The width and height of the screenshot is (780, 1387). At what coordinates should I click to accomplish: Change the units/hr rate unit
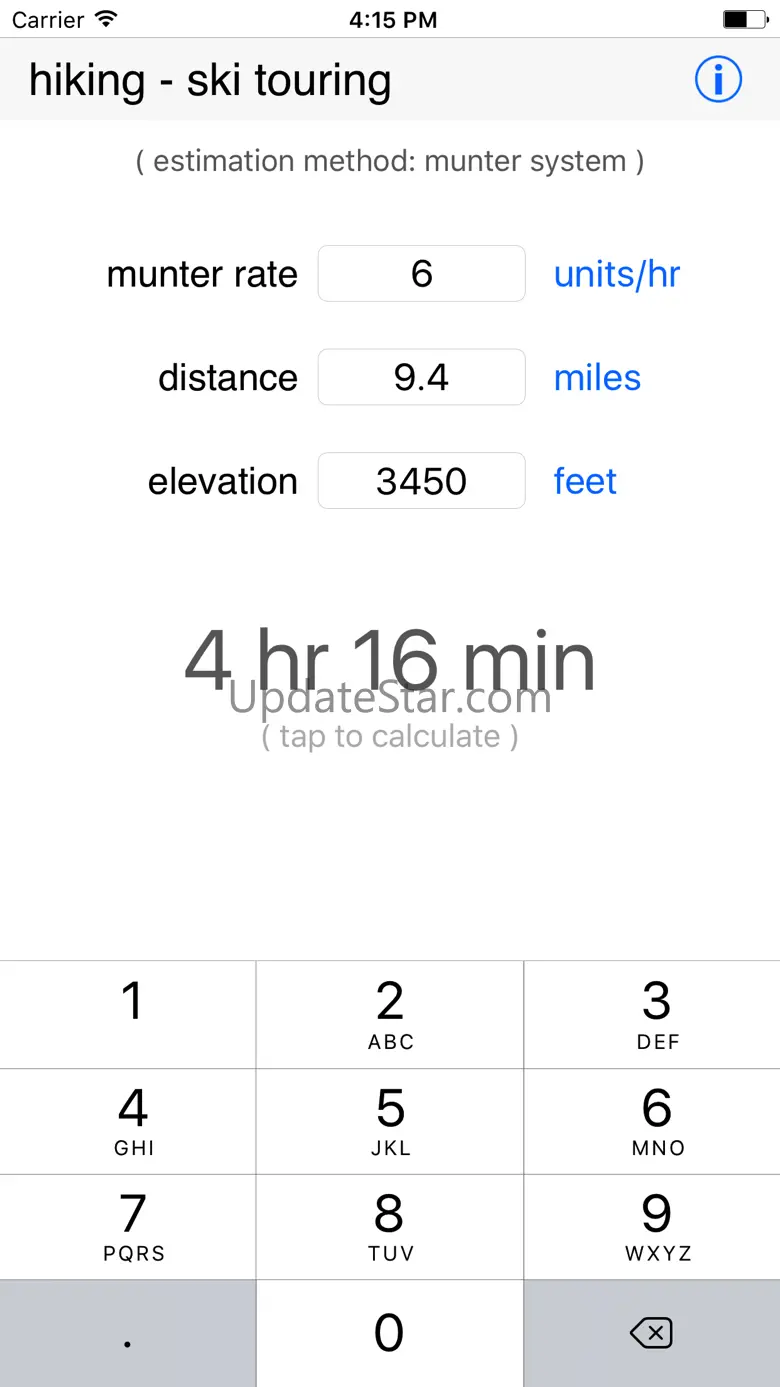point(616,275)
